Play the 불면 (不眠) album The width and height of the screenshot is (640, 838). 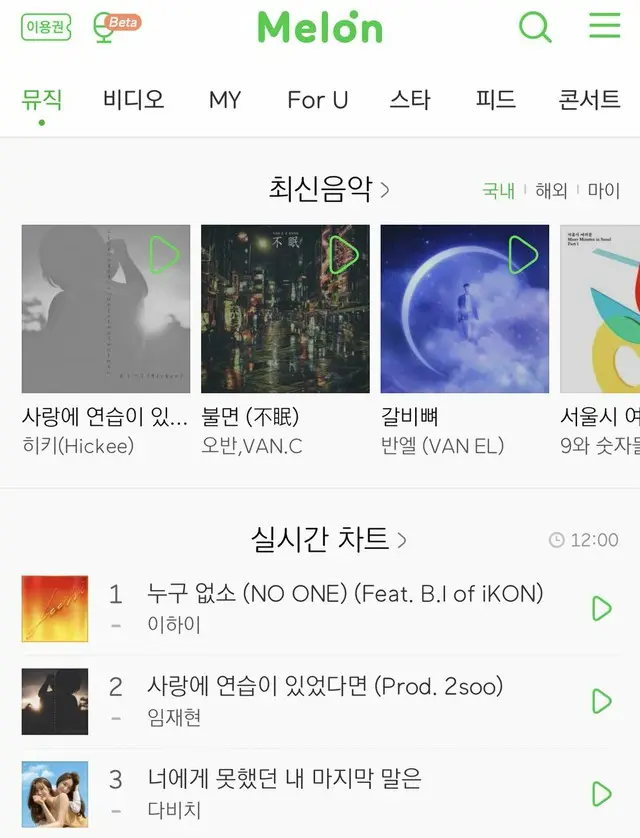[343, 255]
